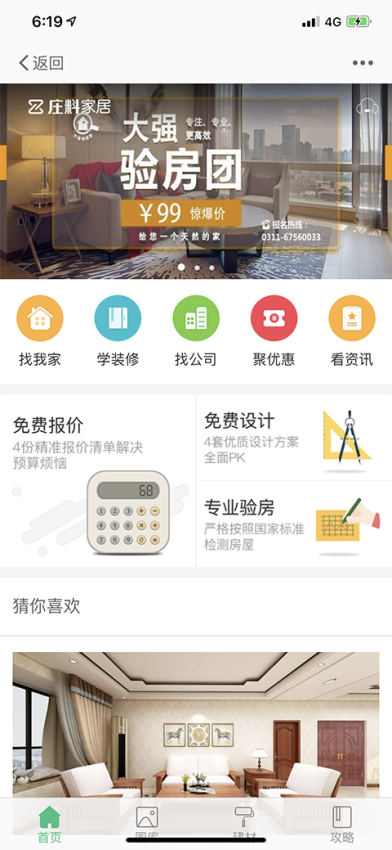Image resolution: width=392 pixels, height=850 pixels.
Task: Switch to the 图库 tab
Action: coord(147,824)
